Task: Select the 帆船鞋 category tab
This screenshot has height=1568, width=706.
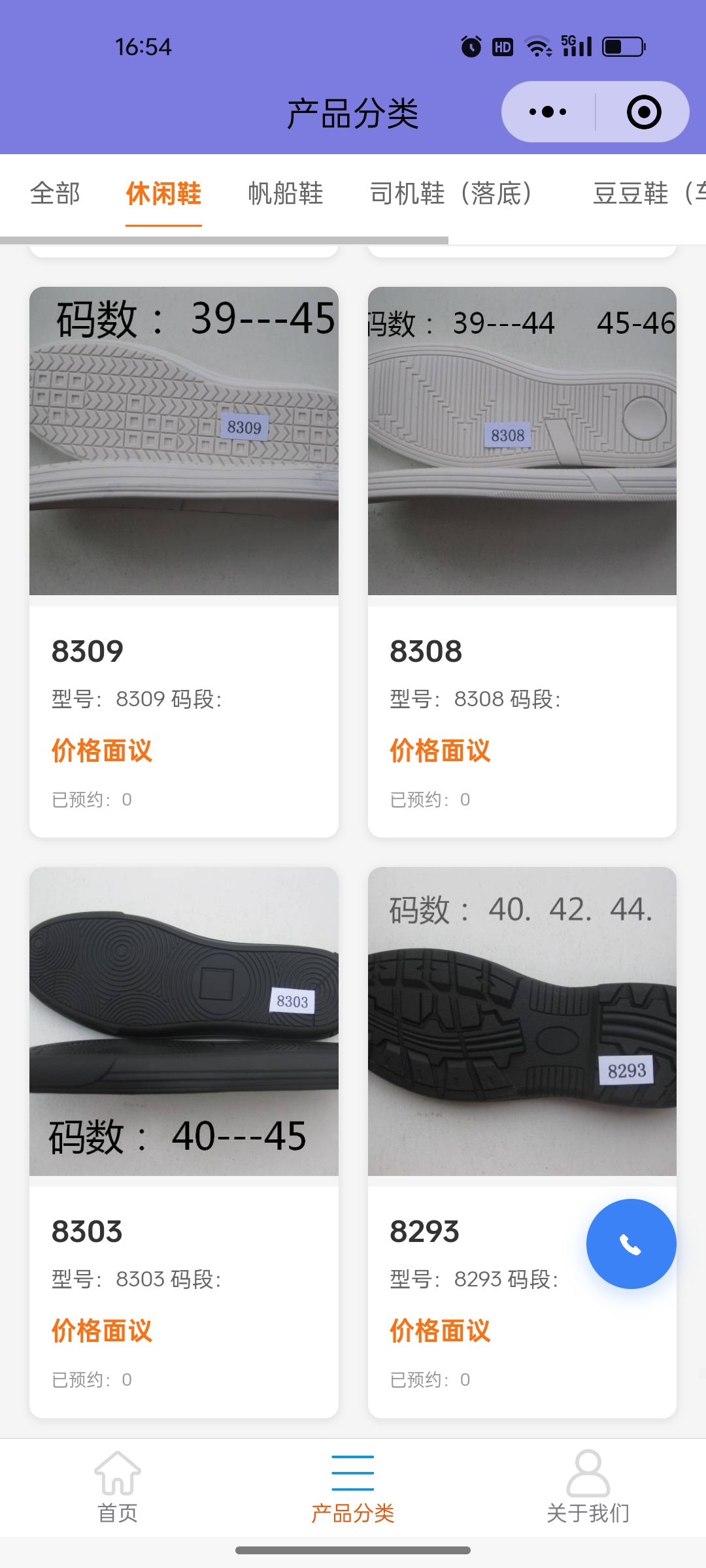Action: click(286, 193)
